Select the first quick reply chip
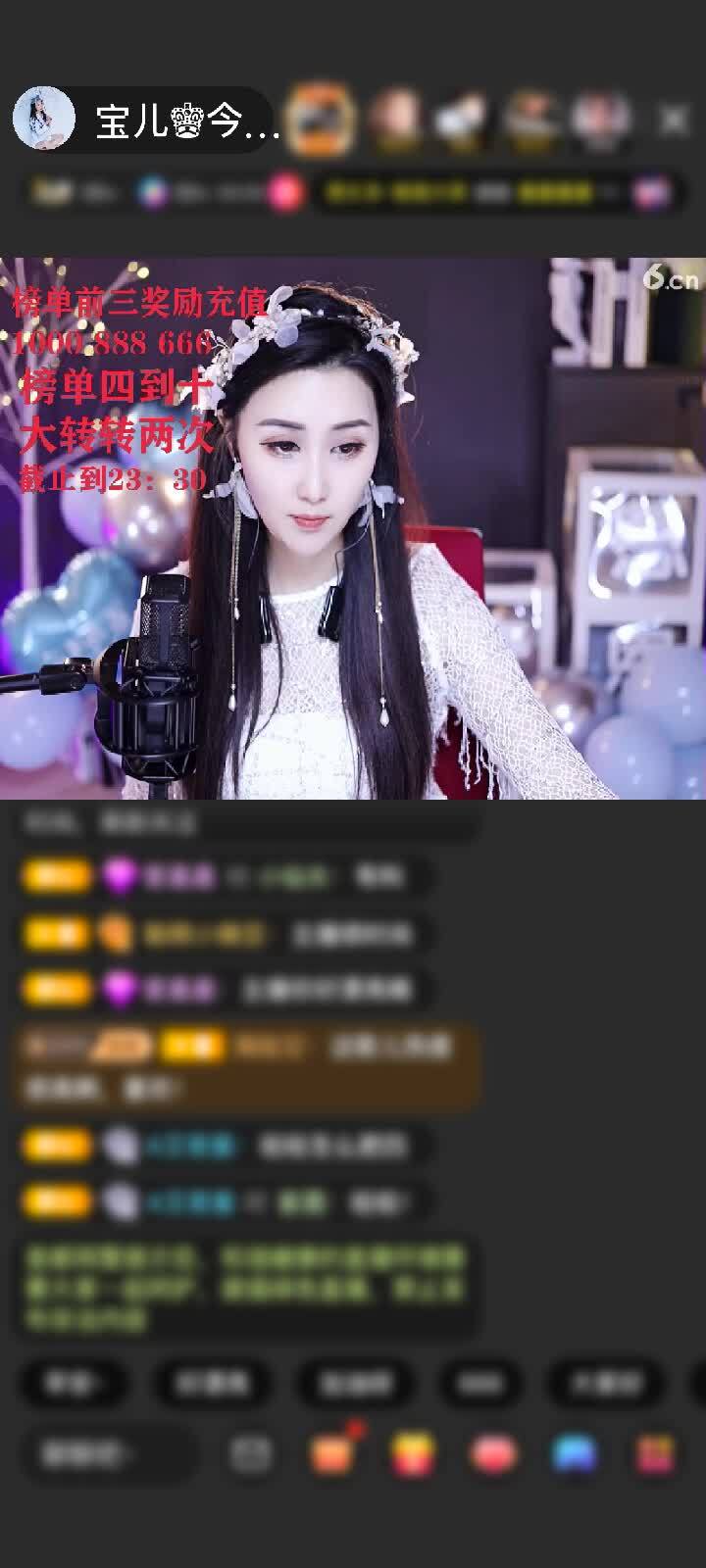Screen dimensions: 706x1568 pos(74,1383)
